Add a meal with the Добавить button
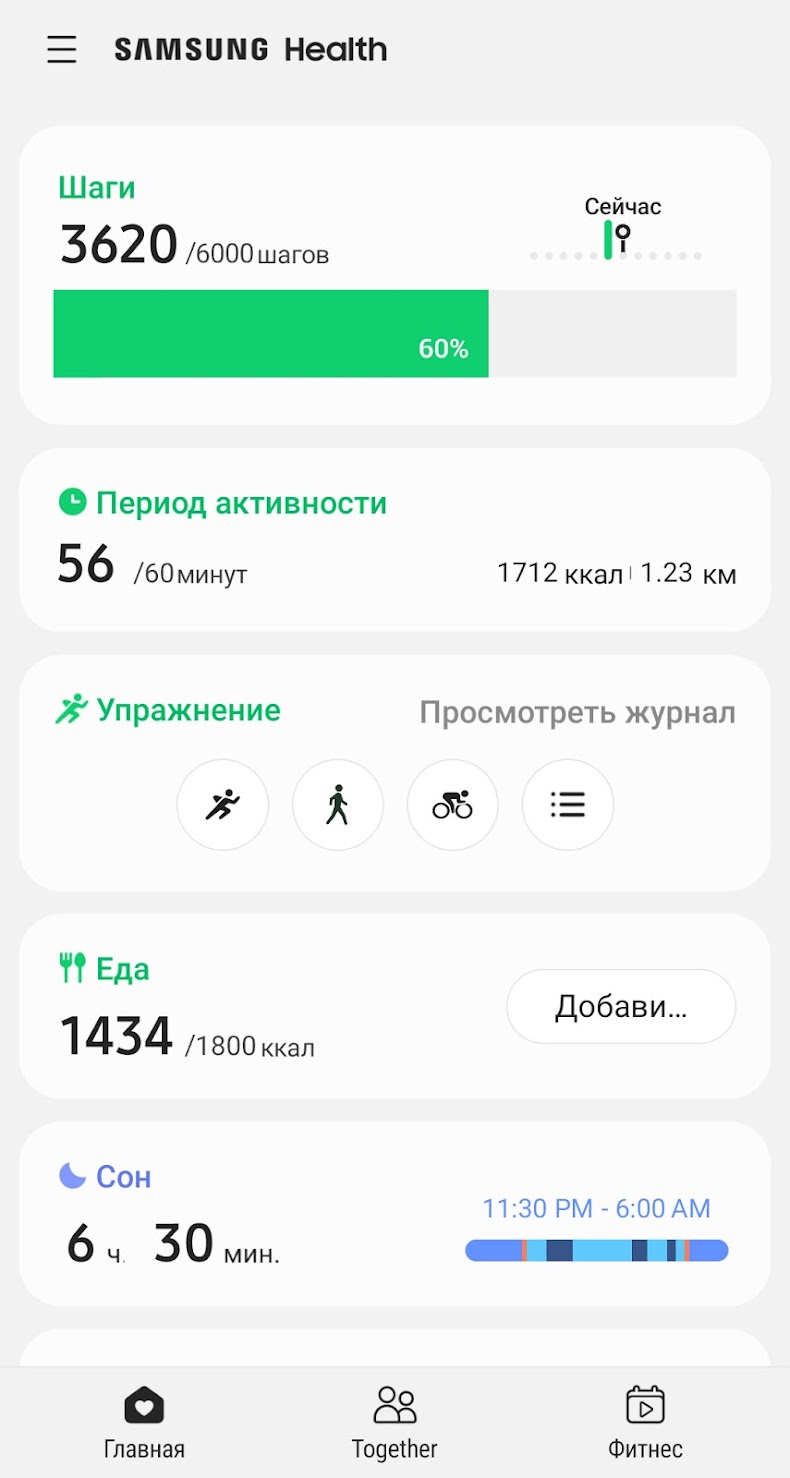The height and width of the screenshot is (1478, 790). pos(621,1006)
